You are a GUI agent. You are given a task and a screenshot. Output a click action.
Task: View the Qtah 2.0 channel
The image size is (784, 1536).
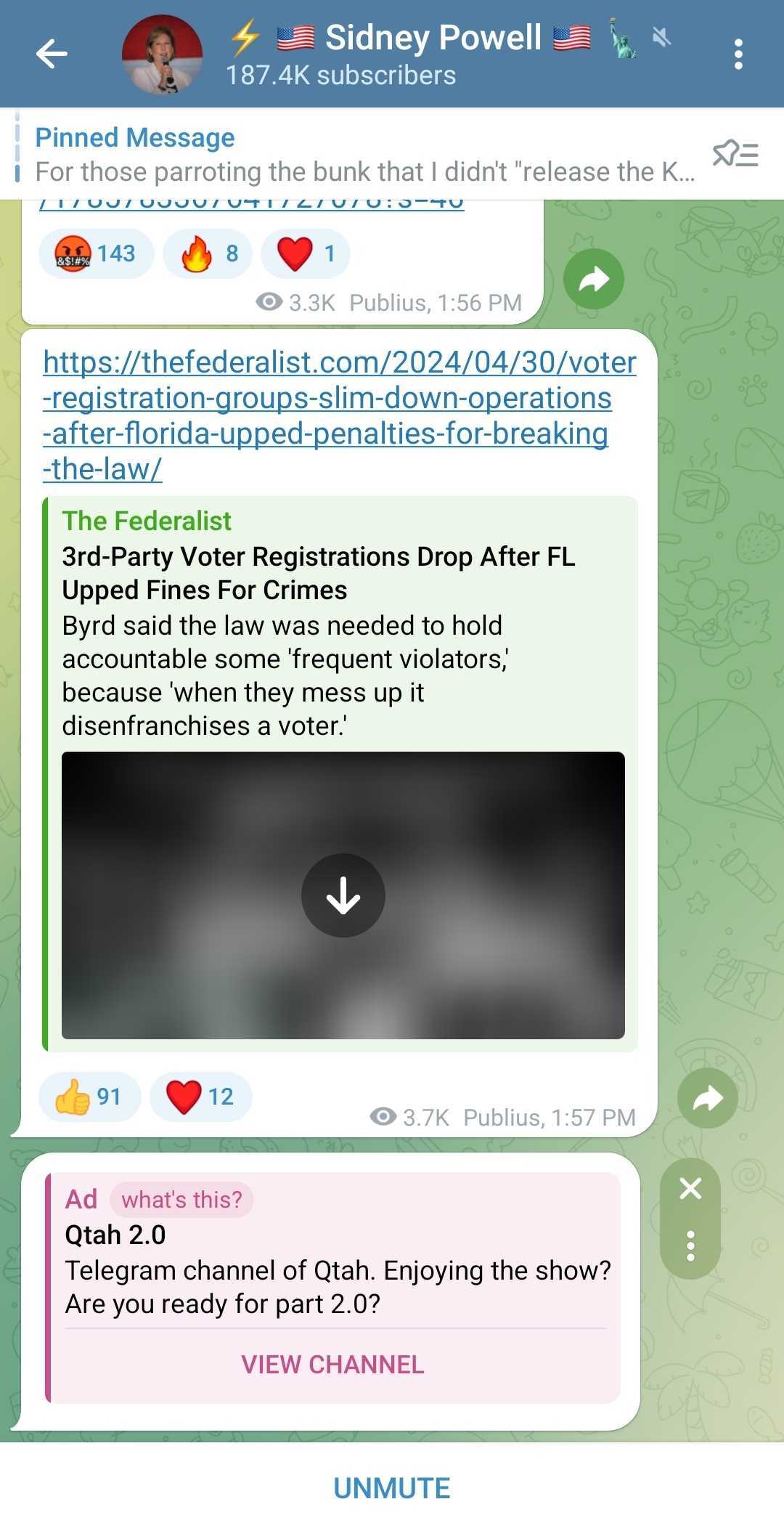pyautogui.click(x=332, y=1365)
